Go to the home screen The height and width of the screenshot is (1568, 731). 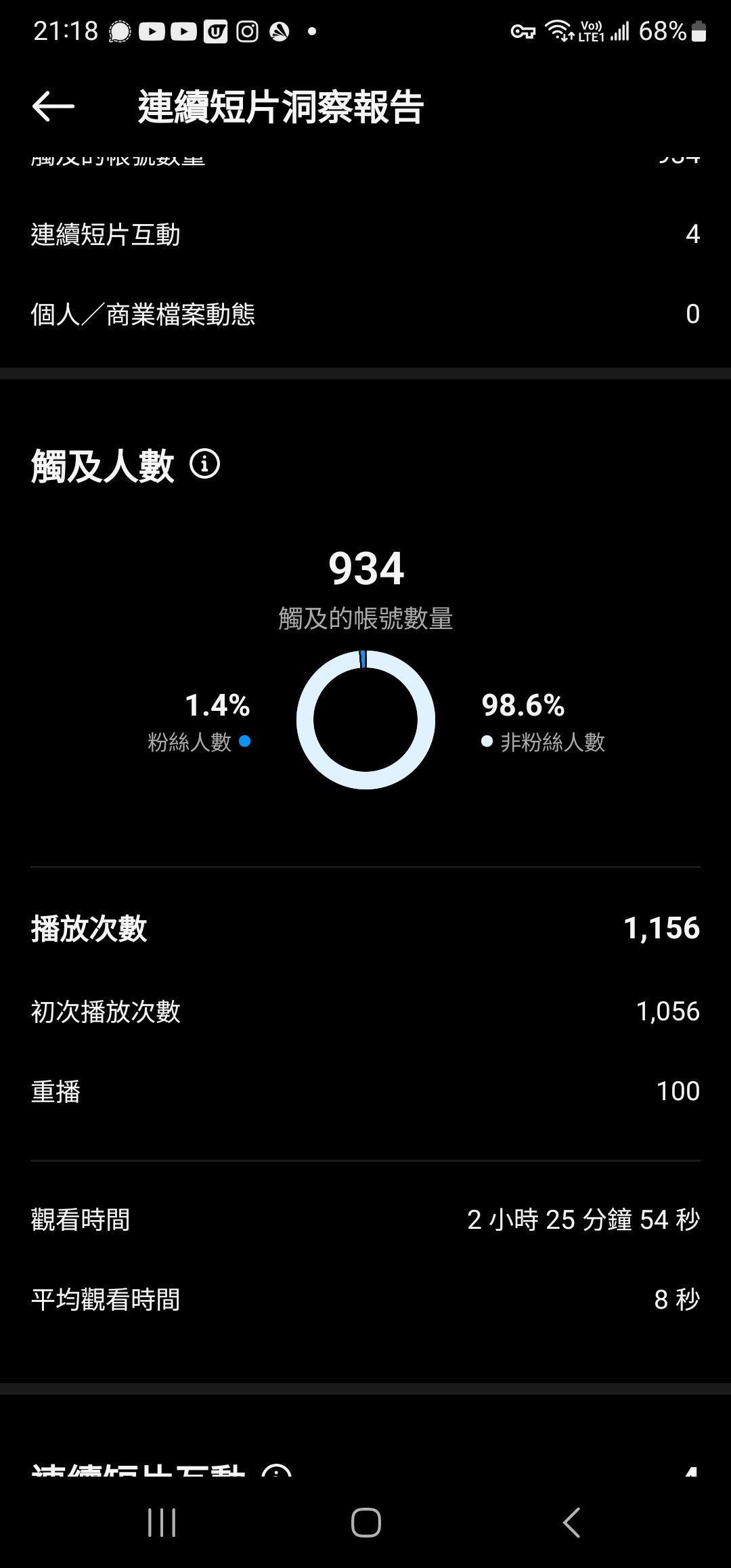pos(365,1523)
